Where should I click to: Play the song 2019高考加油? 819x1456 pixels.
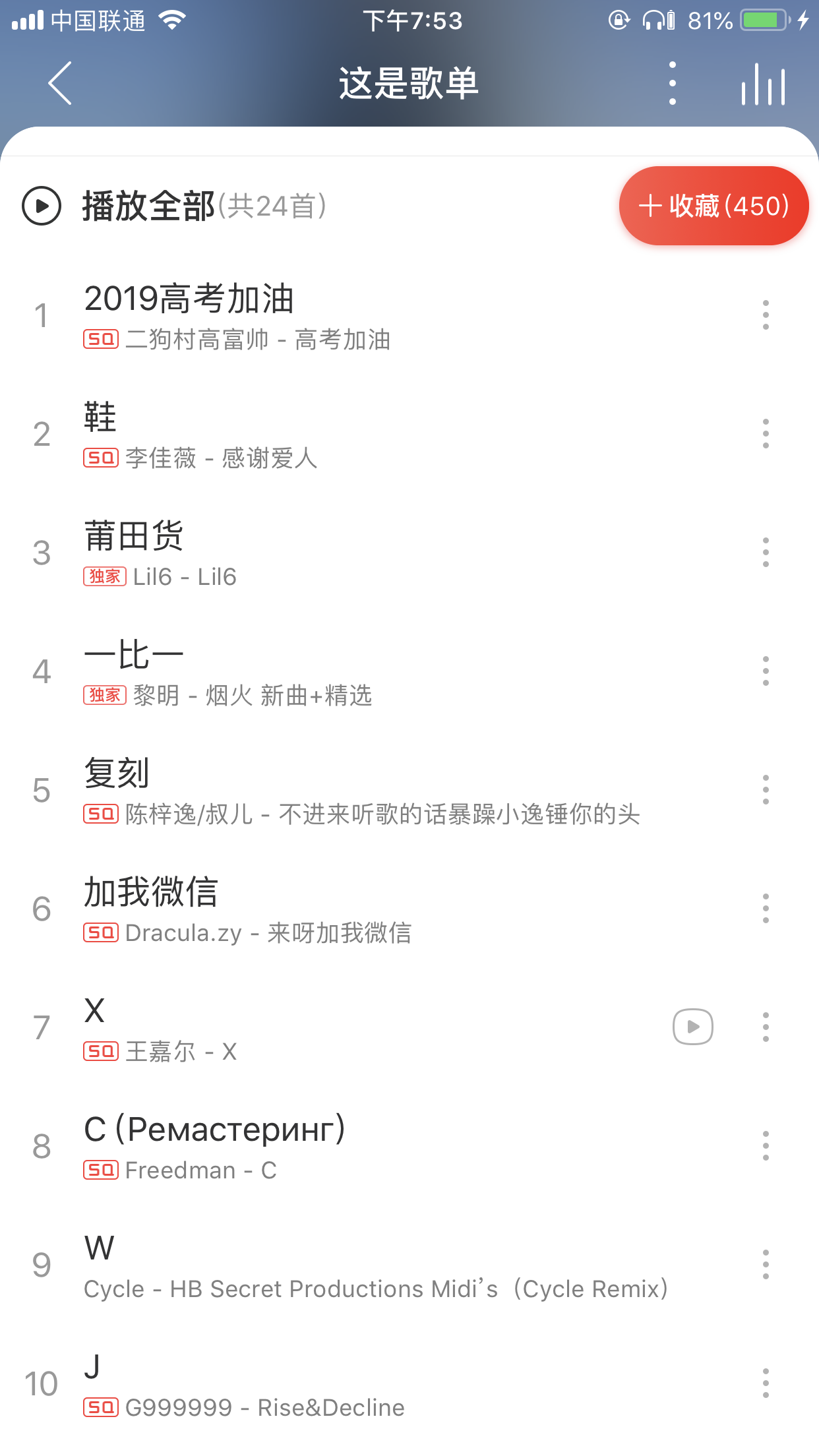[330, 315]
